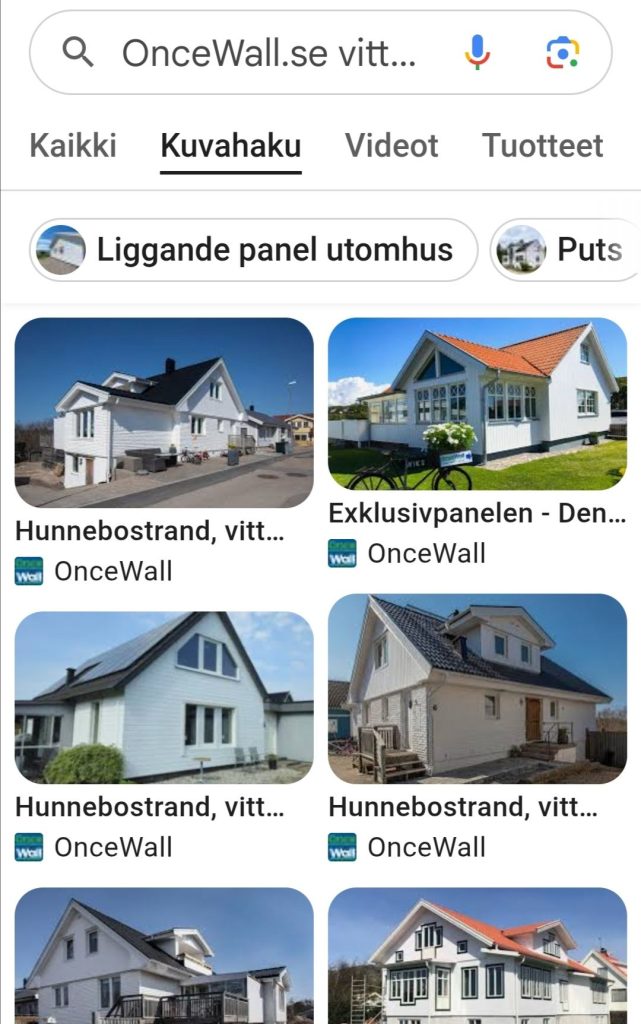This screenshot has height=1024, width=641.
Task: Open the house with bicycle-free street corner image
Action: click(x=164, y=412)
